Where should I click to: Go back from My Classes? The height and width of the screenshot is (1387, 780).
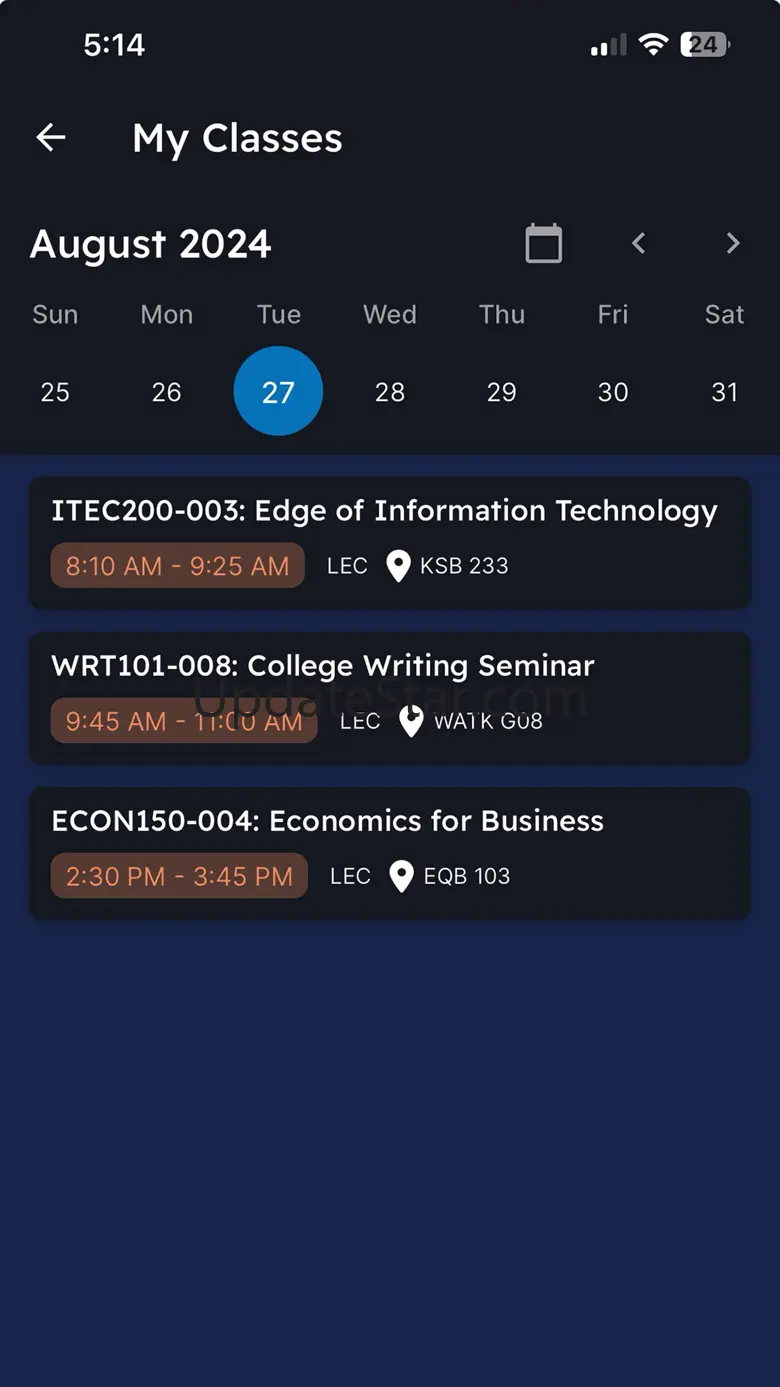[x=51, y=138]
